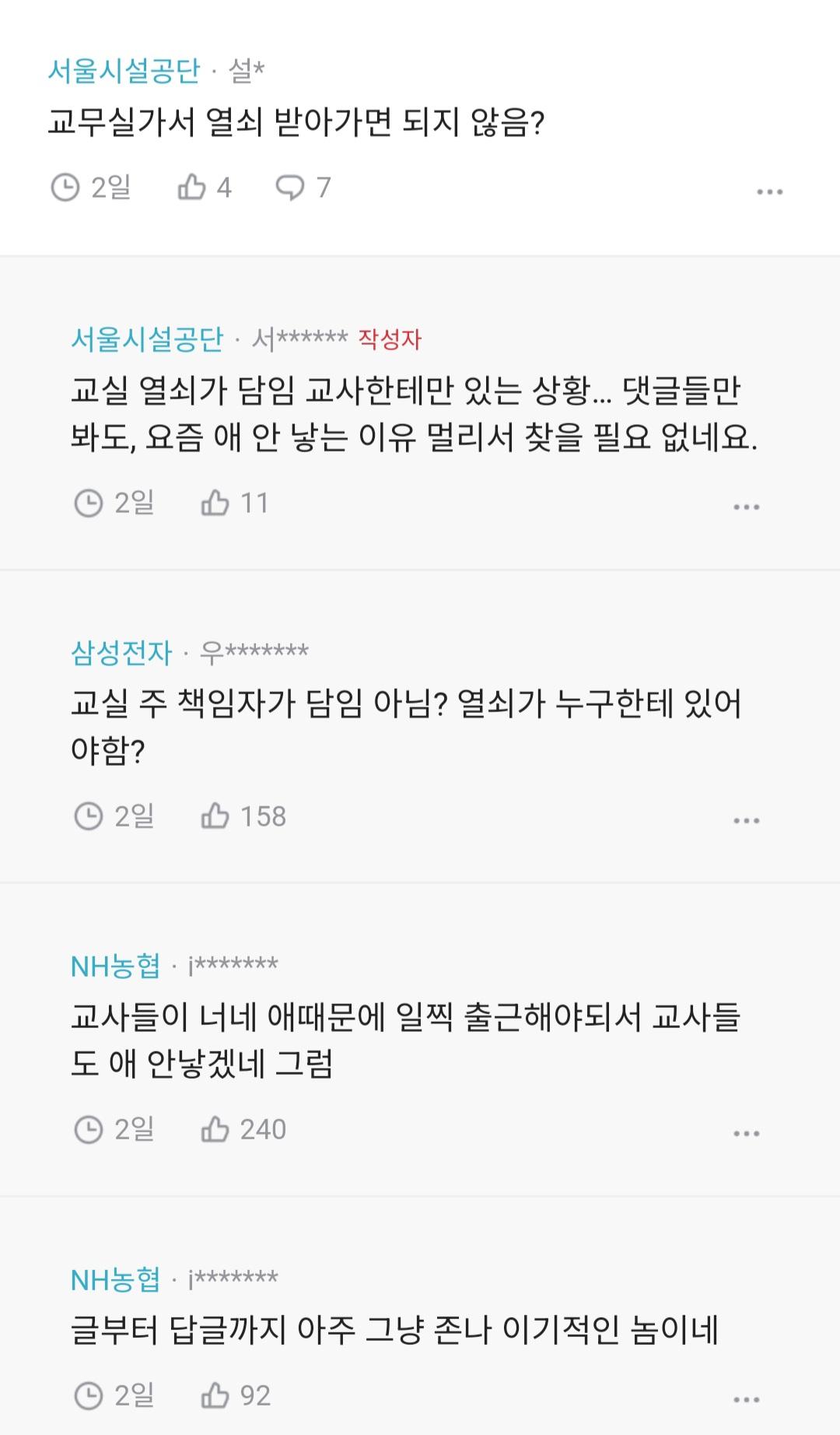Open more options on the 92-like NH농협 reply
The height and width of the screenshot is (1435, 840).
pos(746,1400)
